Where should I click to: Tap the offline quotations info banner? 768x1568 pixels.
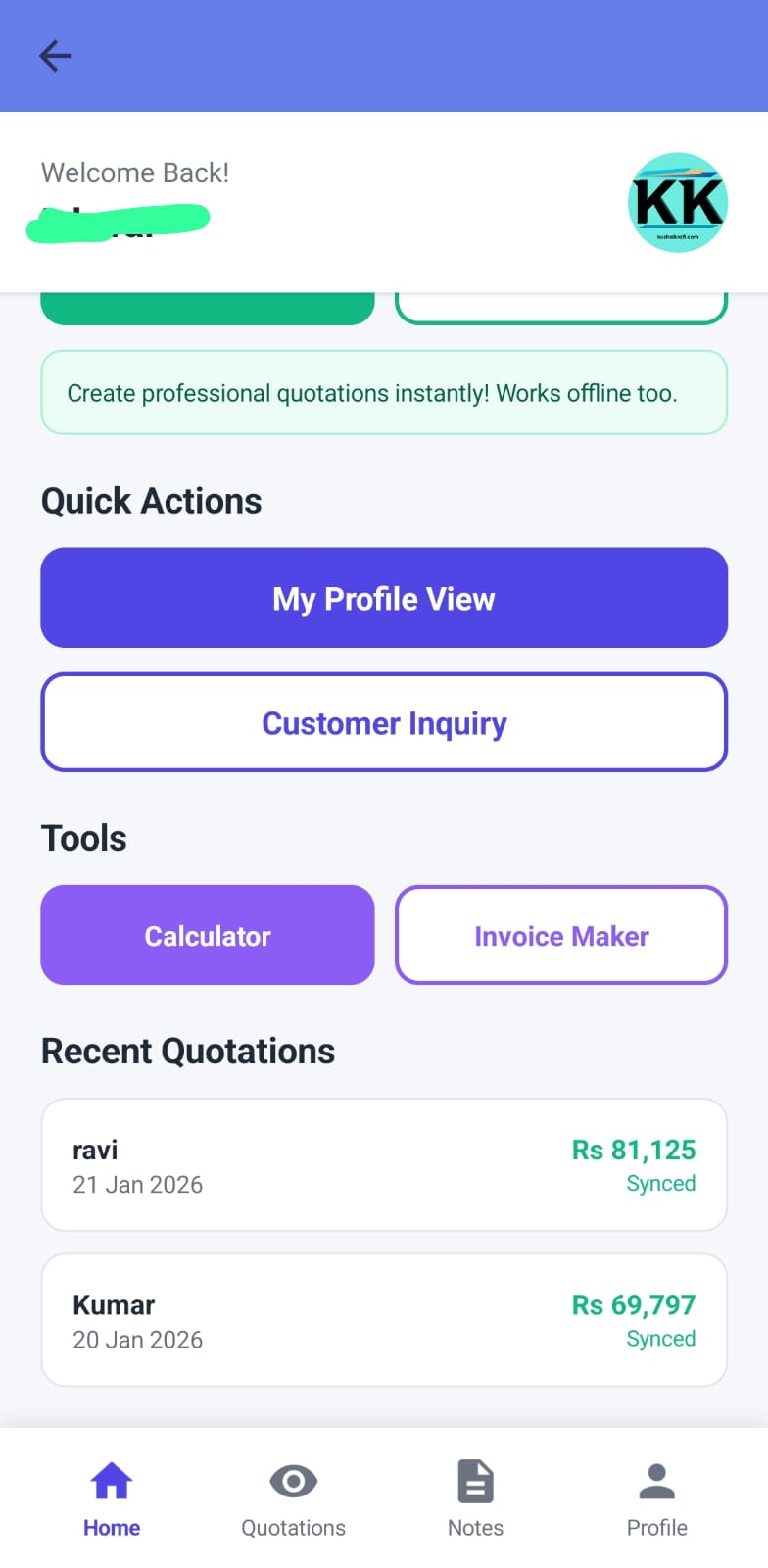(x=384, y=392)
